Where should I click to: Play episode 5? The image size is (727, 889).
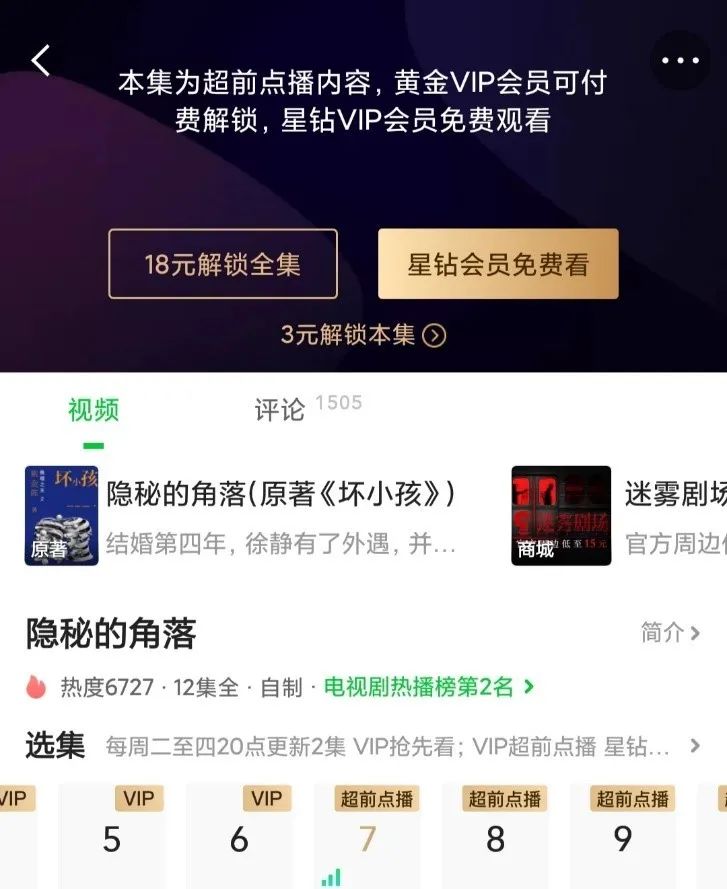(112, 836)
